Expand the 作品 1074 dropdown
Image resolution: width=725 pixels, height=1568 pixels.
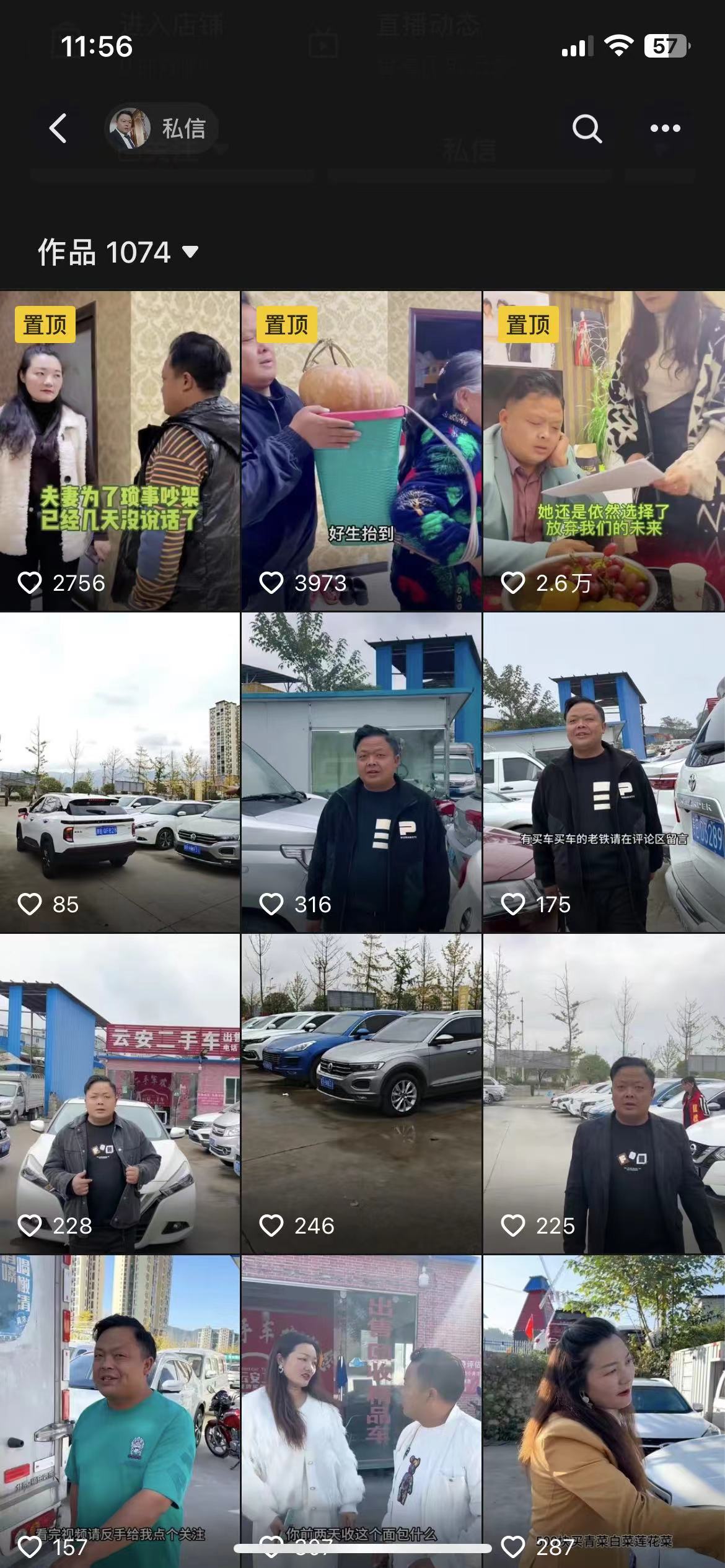[x=118, y=252]
